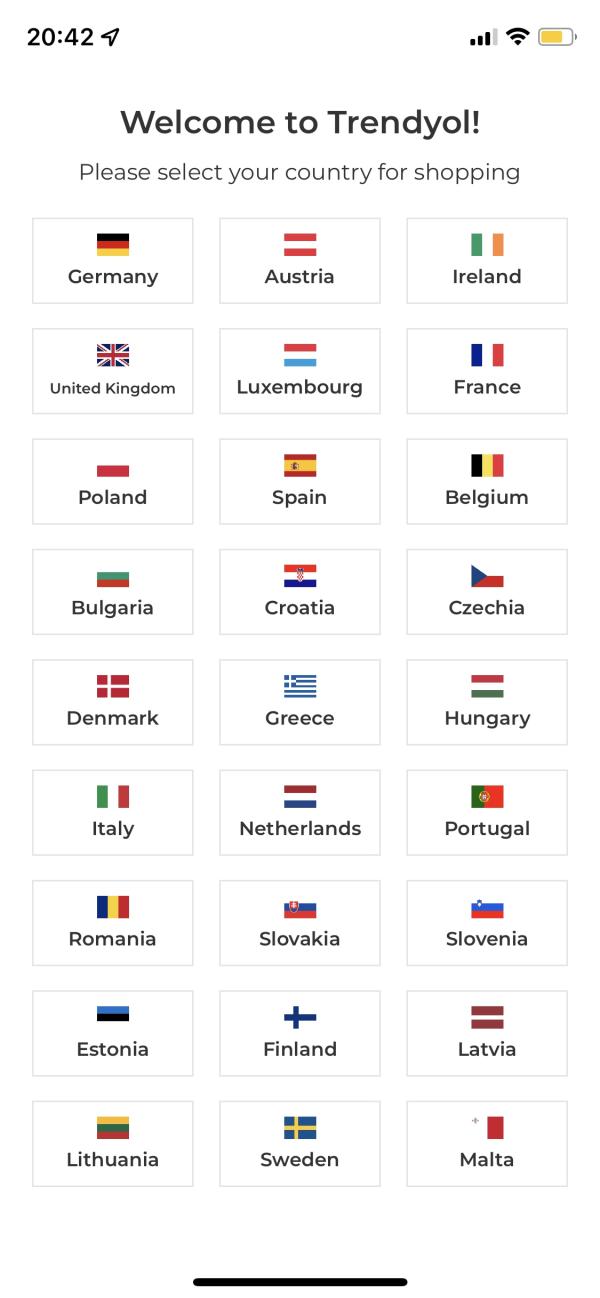Select Croatia as your country
This screenshot has height=1298, width=600.
pos(300,591)
